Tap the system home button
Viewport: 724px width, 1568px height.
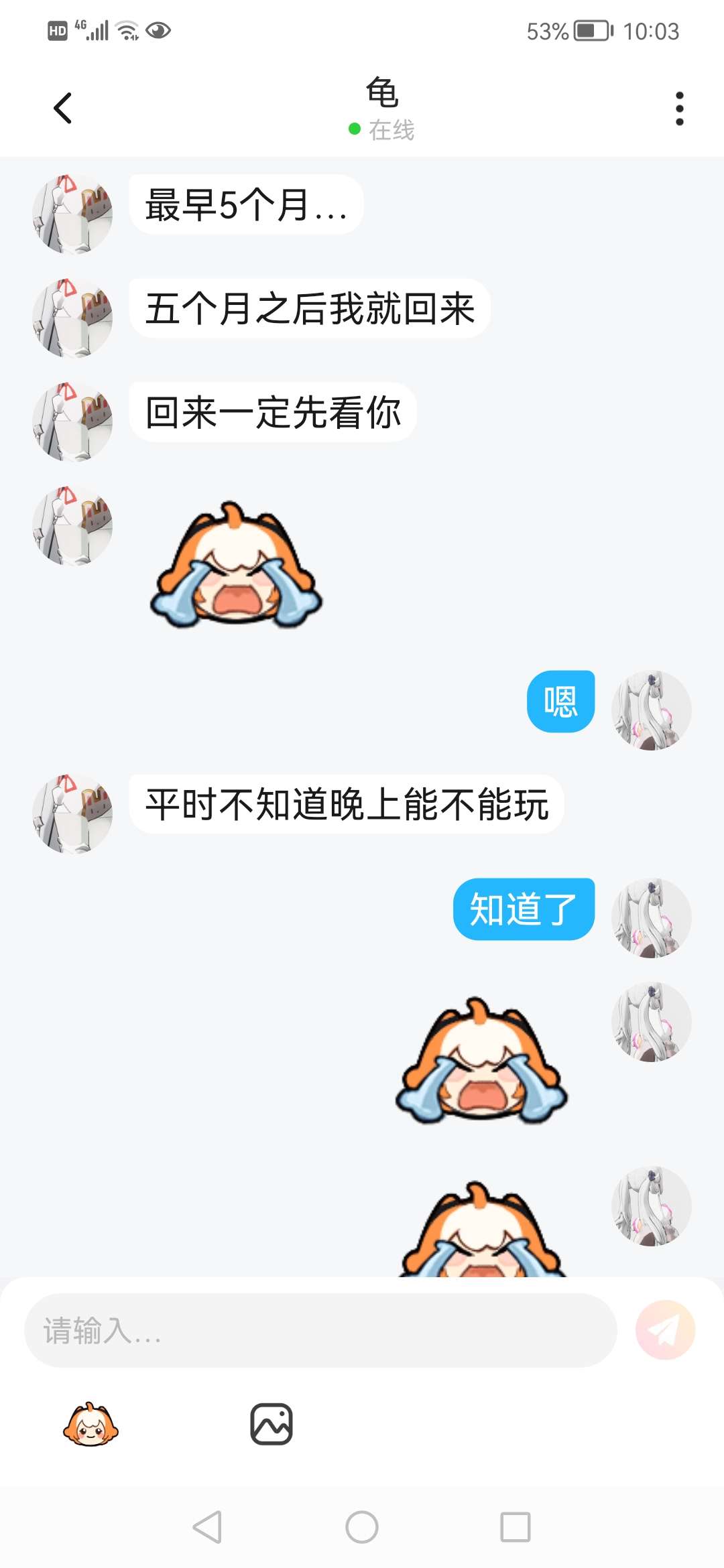point(362,1527)
